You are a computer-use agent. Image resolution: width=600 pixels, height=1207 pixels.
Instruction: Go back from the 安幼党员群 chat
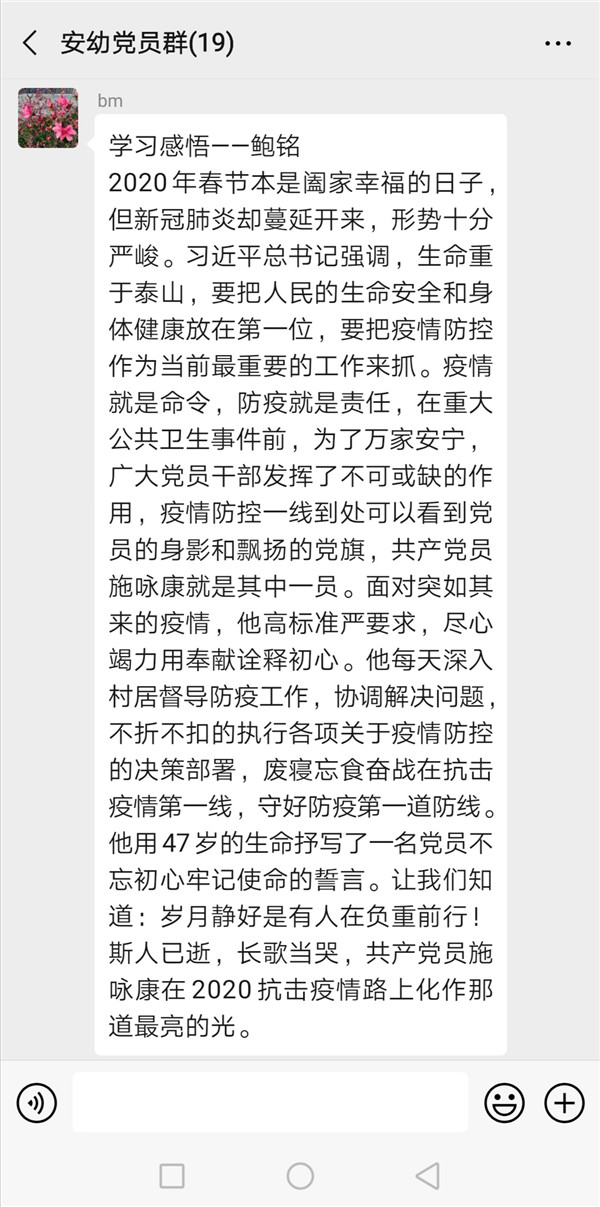[x=30, y=43]
